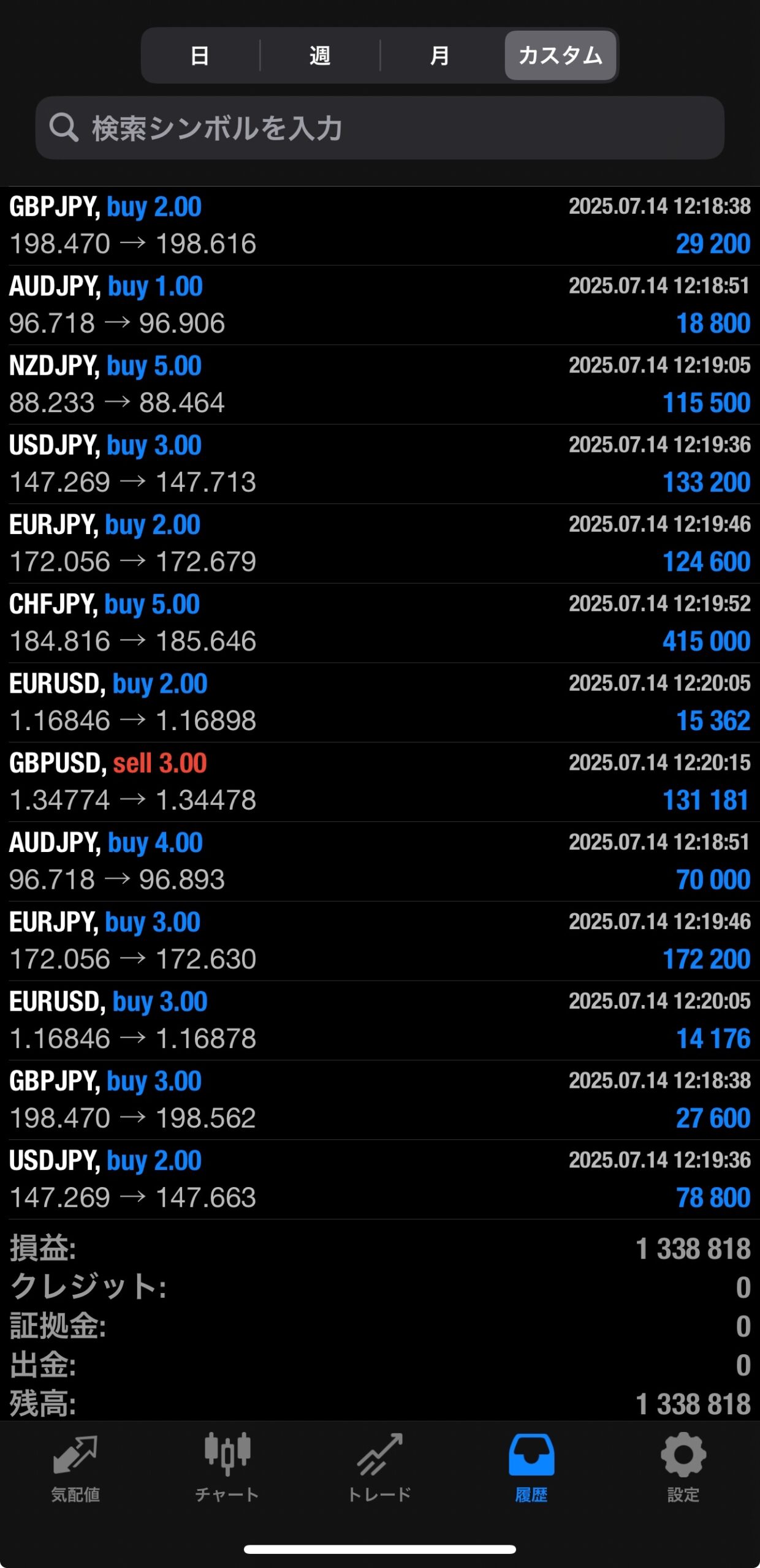Open the NZDJPY buy 5.00 trade

380,385
